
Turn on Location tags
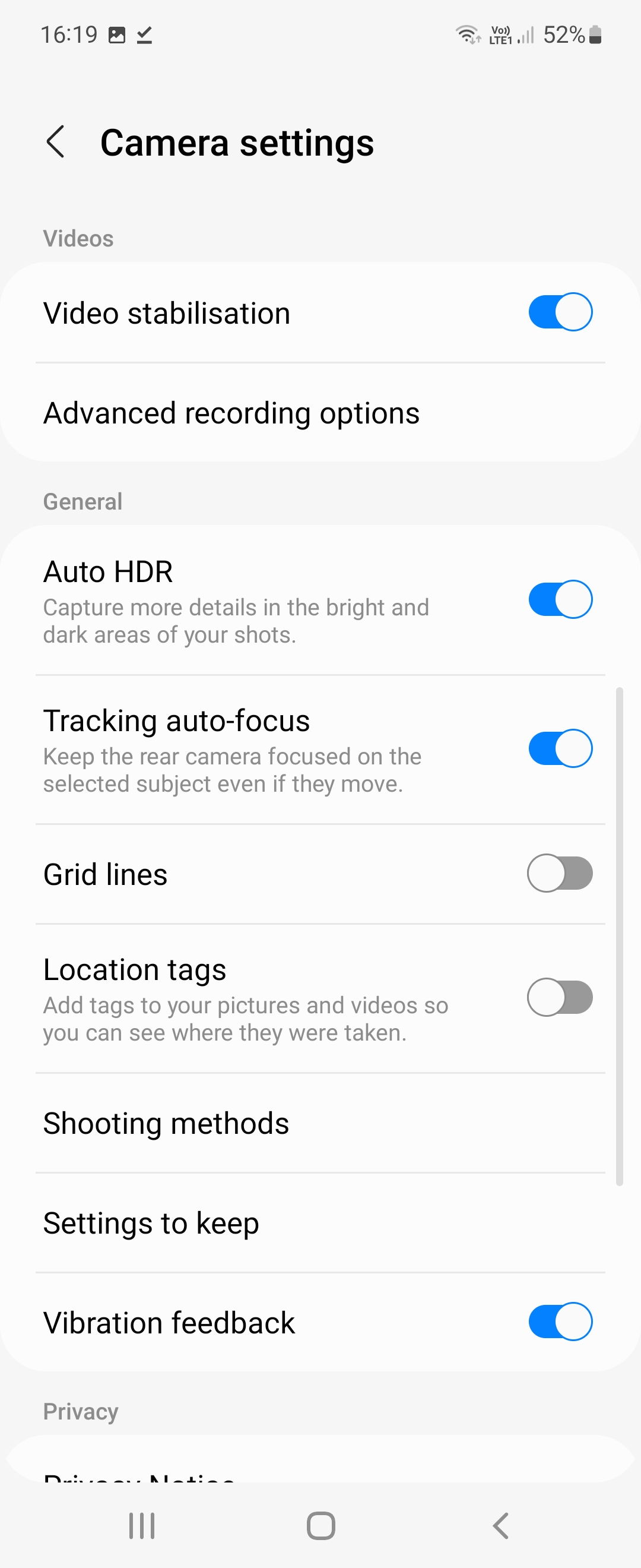[560, 998]
